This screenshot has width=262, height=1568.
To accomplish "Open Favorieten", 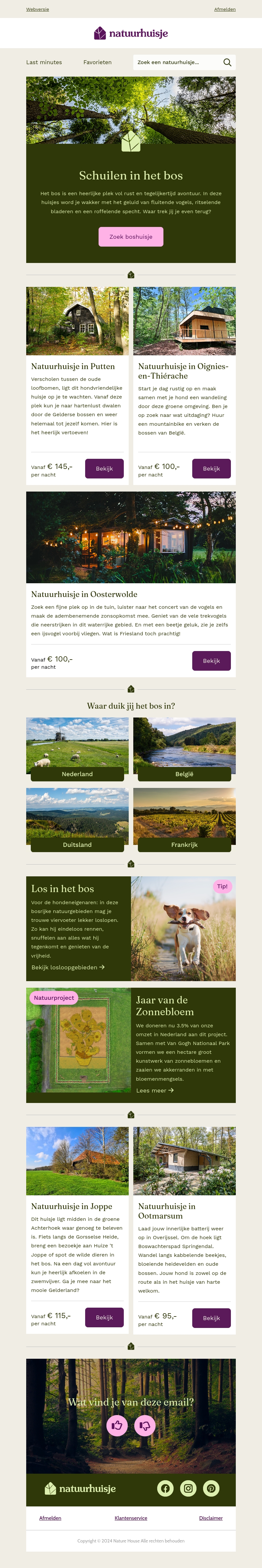I will coord(98,62).
